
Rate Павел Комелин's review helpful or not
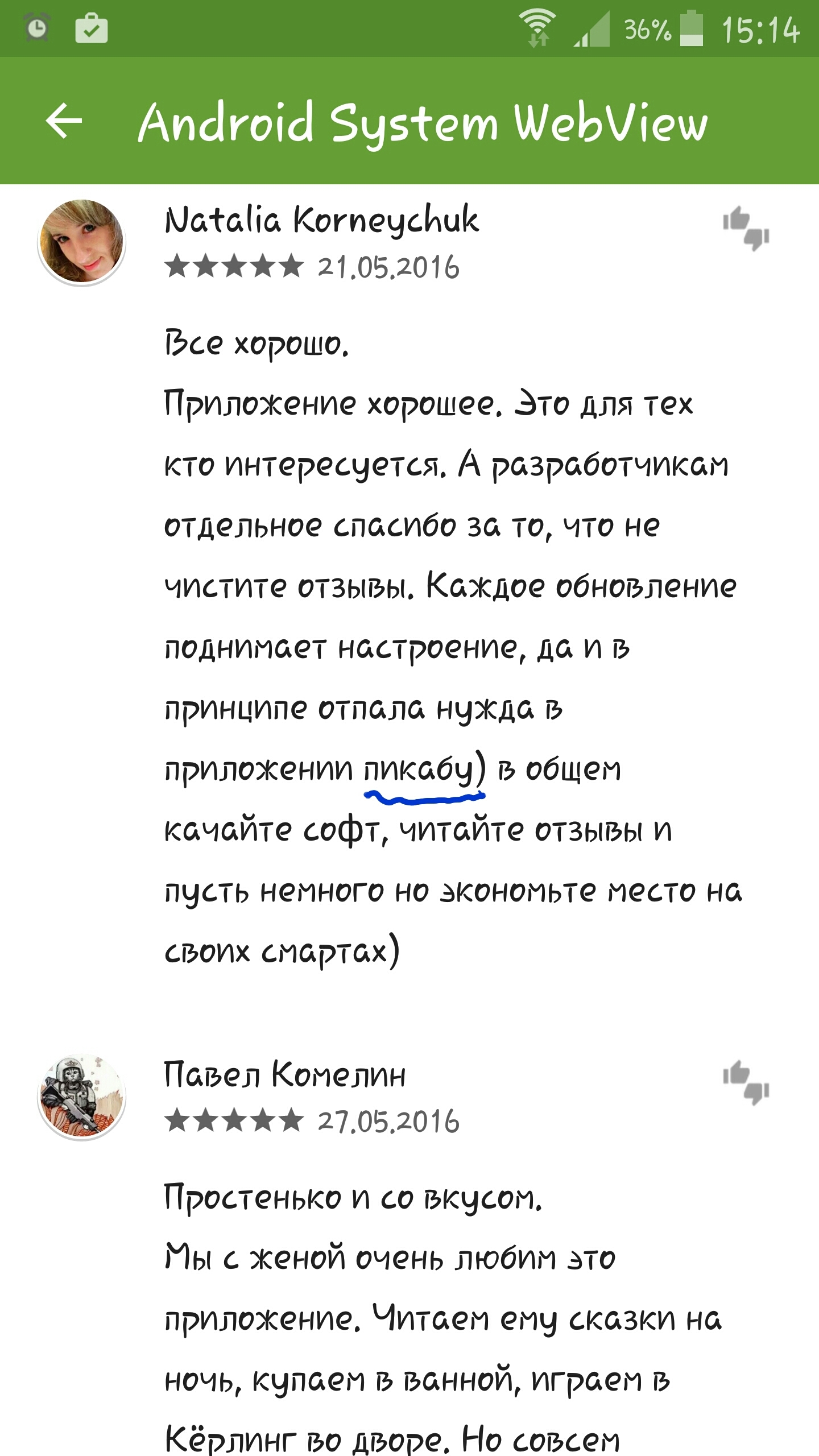[x=746, y=1082]
